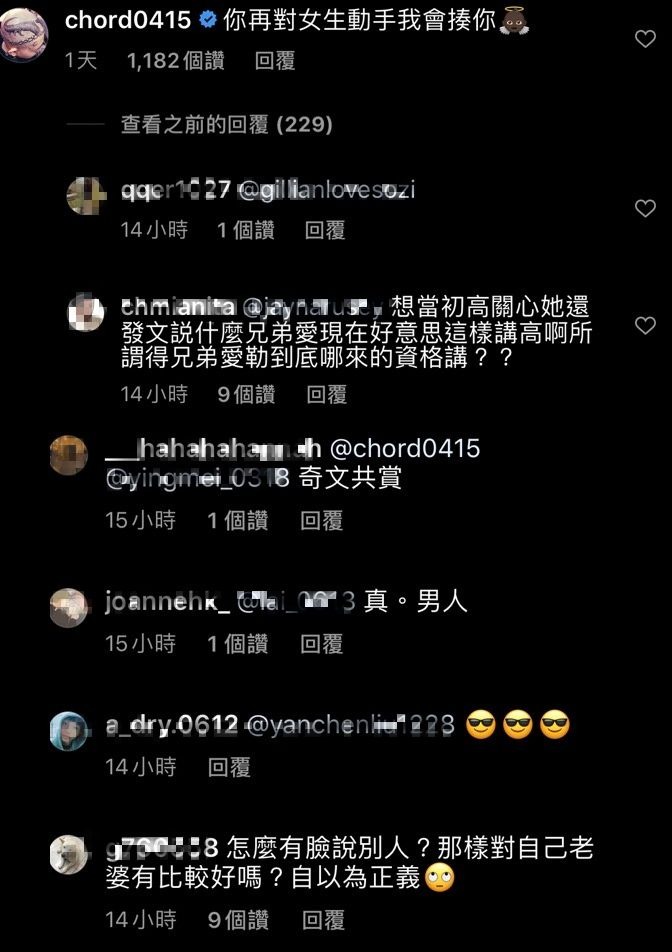
Task: Like the reply mentioning @gillianlovesozi
Action: [645, 208]
